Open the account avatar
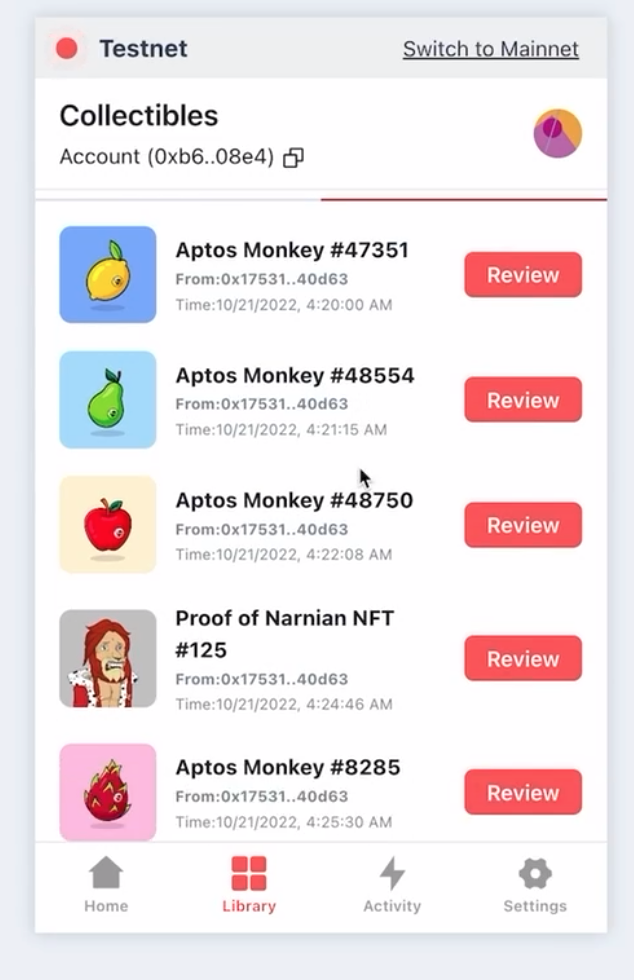 click(557, 133)
